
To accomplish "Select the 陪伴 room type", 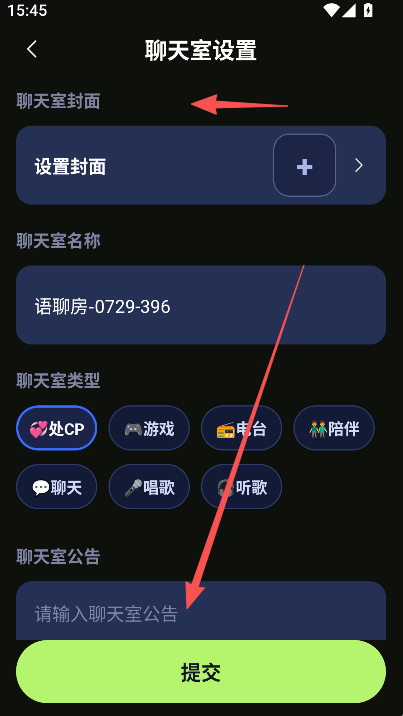I will point(334,428).
